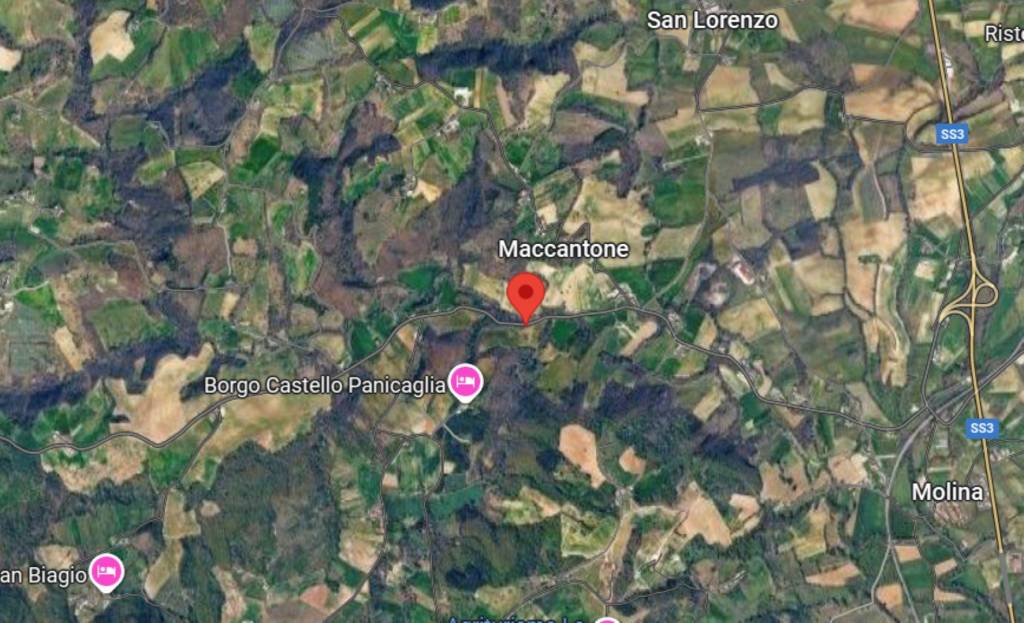Select the Agriturismo marker at the bottom edge
Viewport: 1024px width, 623px height.
(x=607, y=620)
